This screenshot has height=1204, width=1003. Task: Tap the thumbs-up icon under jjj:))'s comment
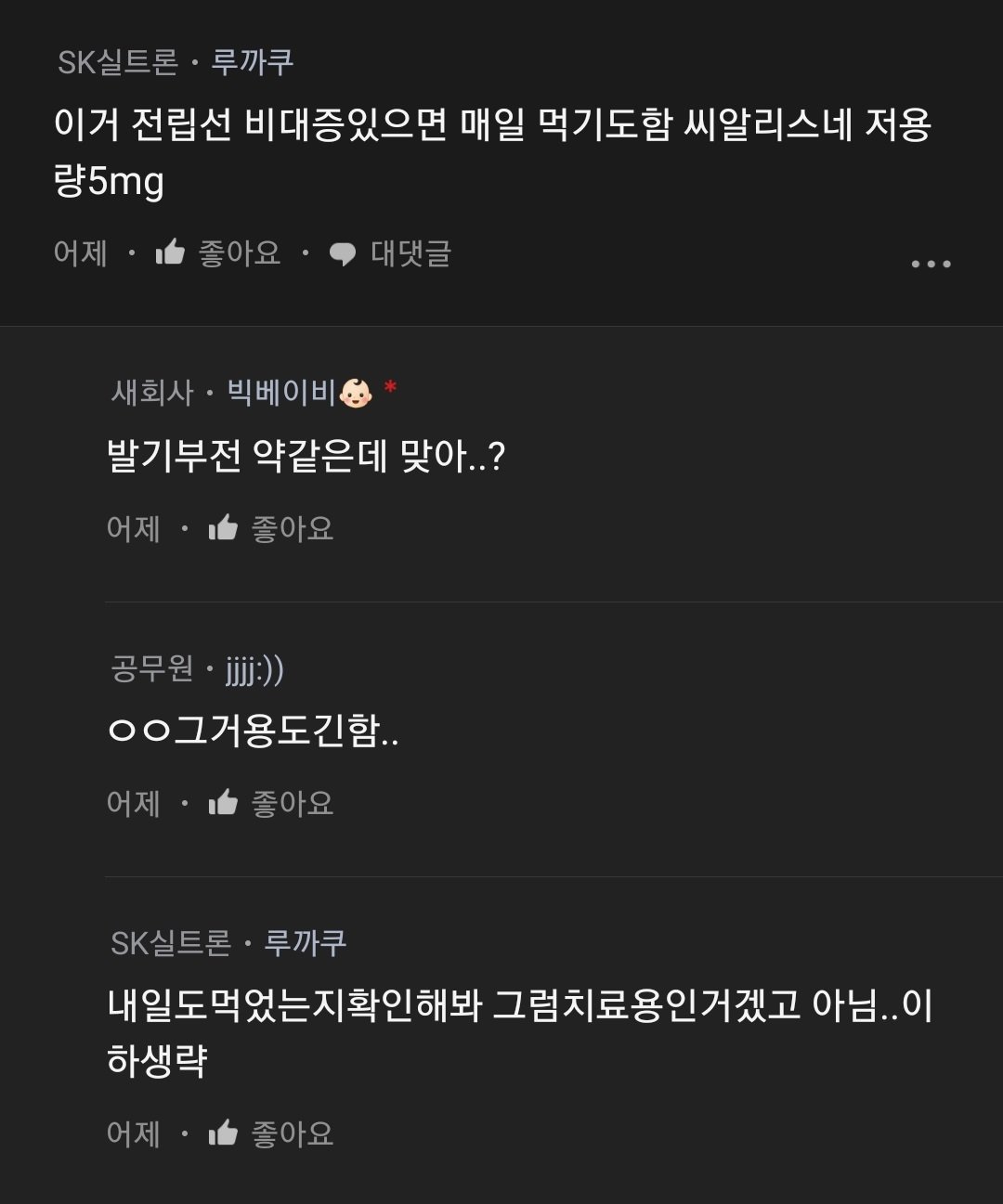[x=223, y=804]
